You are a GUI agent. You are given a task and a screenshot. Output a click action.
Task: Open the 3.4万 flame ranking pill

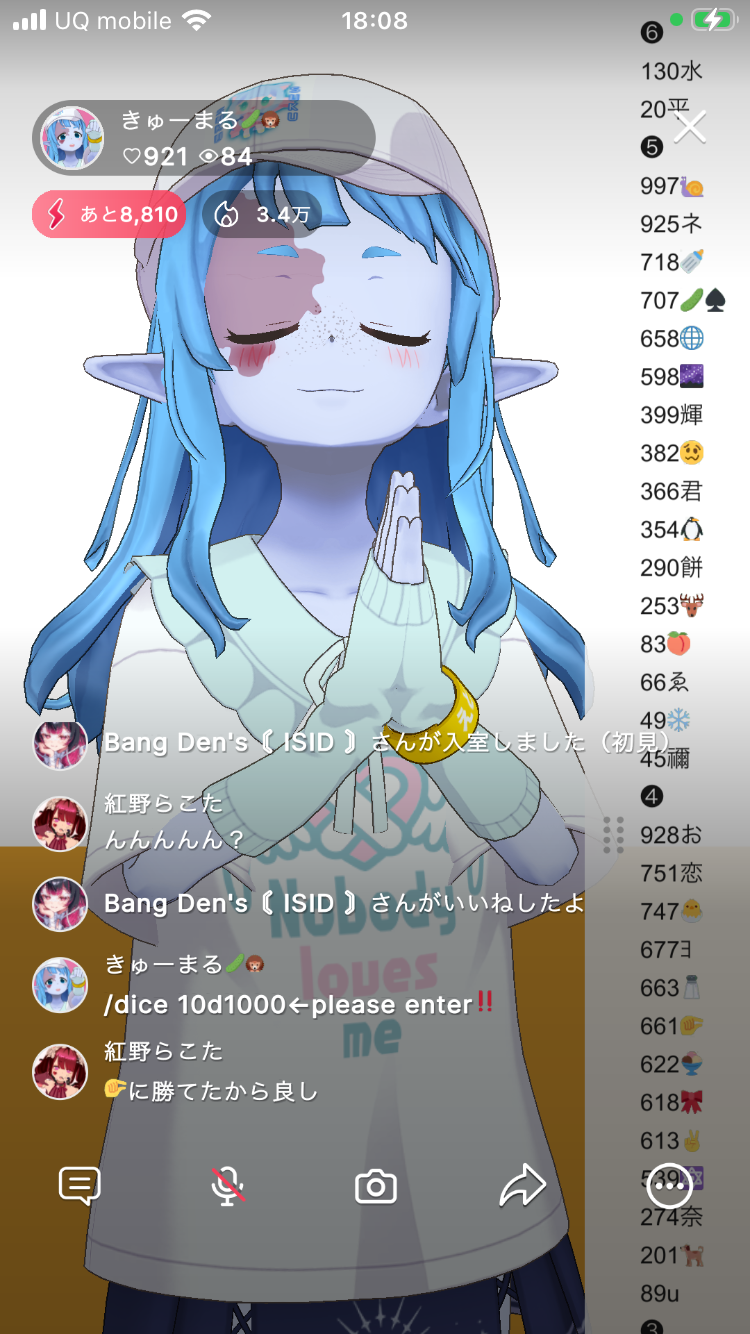pyautogui.click(x=262, y=214)
